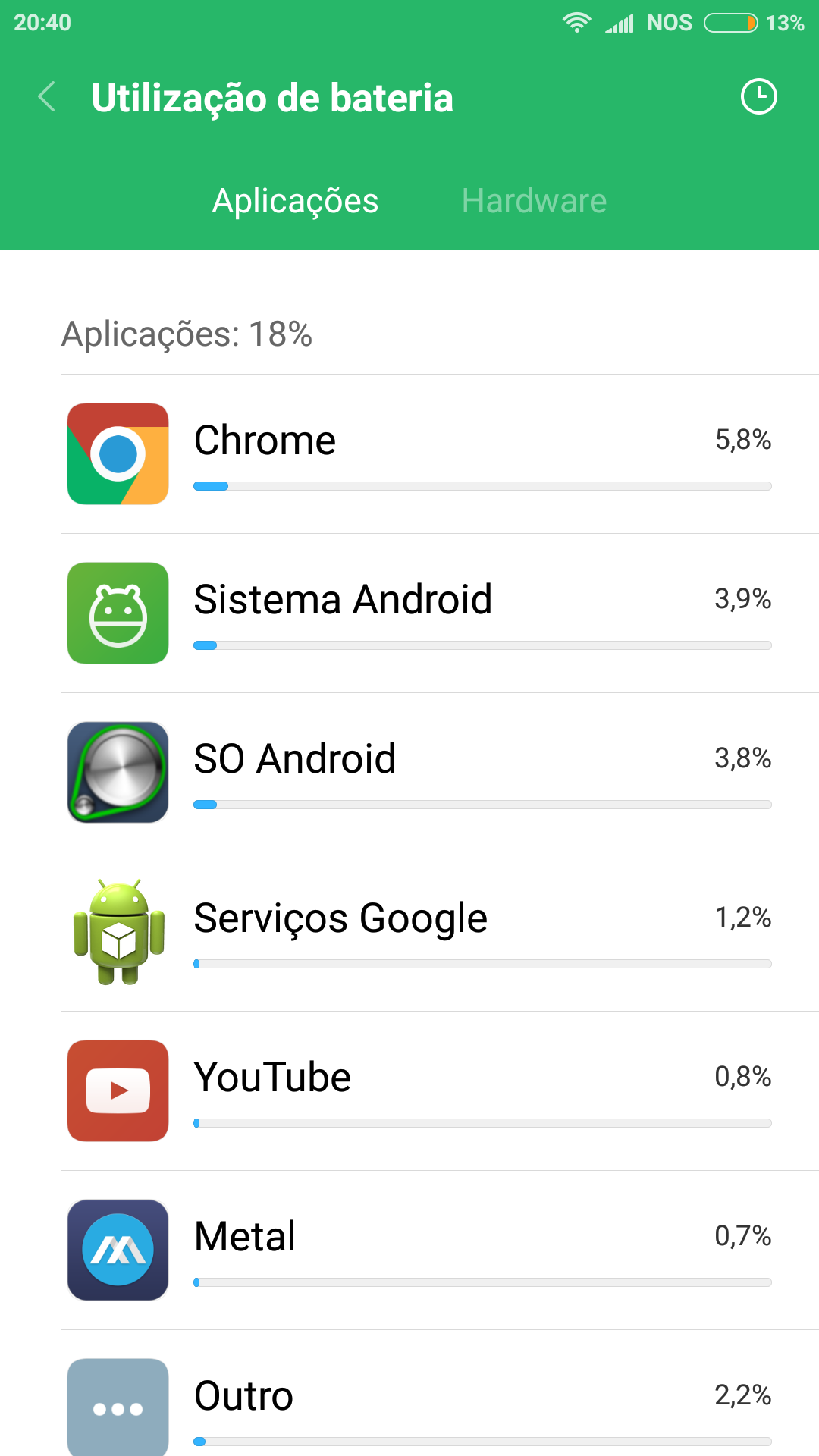View Sistema Android battery details
Image resolution: width=819 pixels, height=1456 pixels.
pos(440,613)
